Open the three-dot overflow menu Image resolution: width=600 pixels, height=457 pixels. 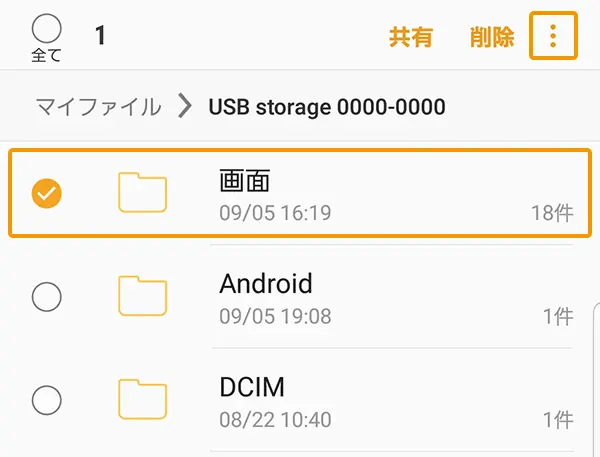coord(553,36)
